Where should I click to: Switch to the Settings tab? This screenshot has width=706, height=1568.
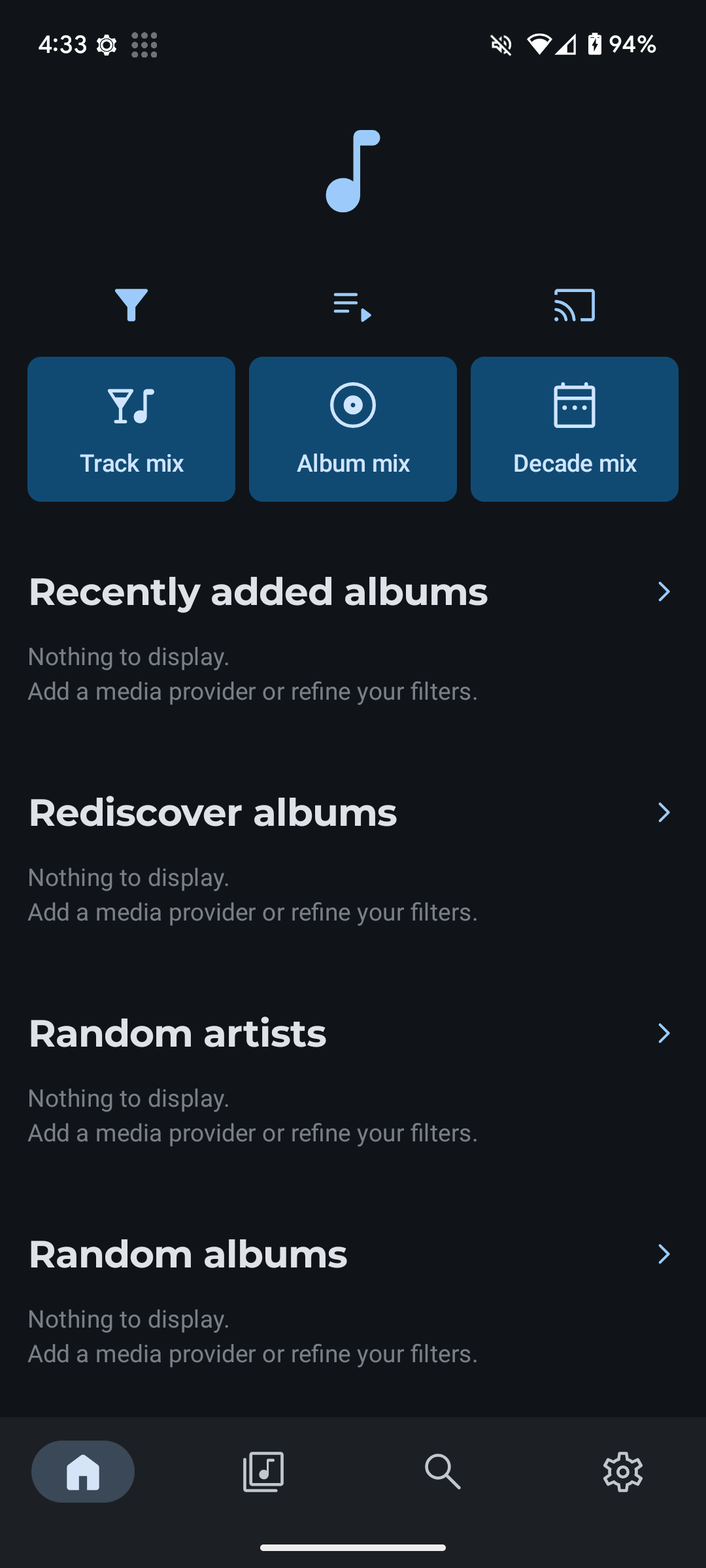622,1471
